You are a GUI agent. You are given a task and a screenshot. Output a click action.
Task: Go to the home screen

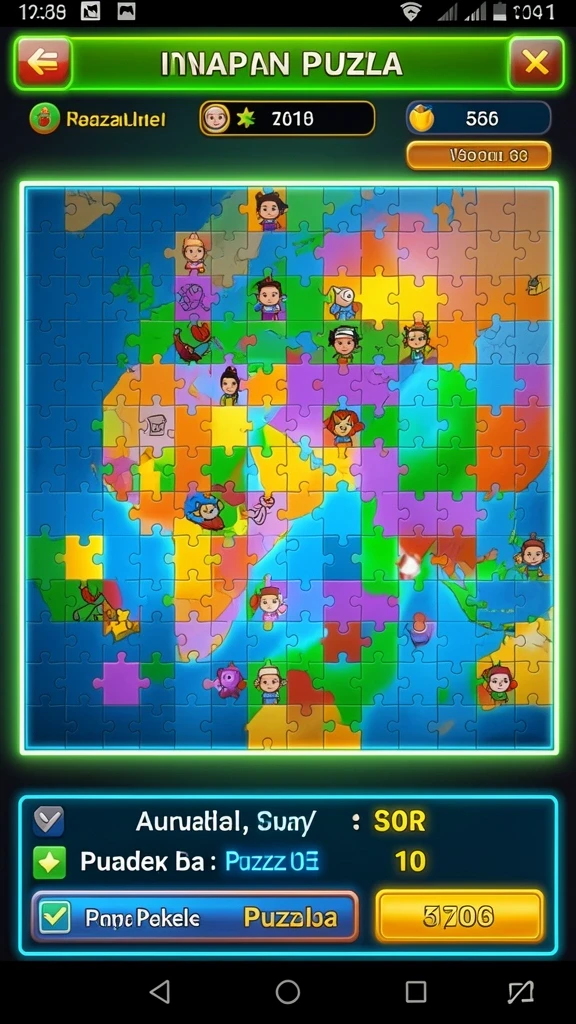(x=288, y=991)
